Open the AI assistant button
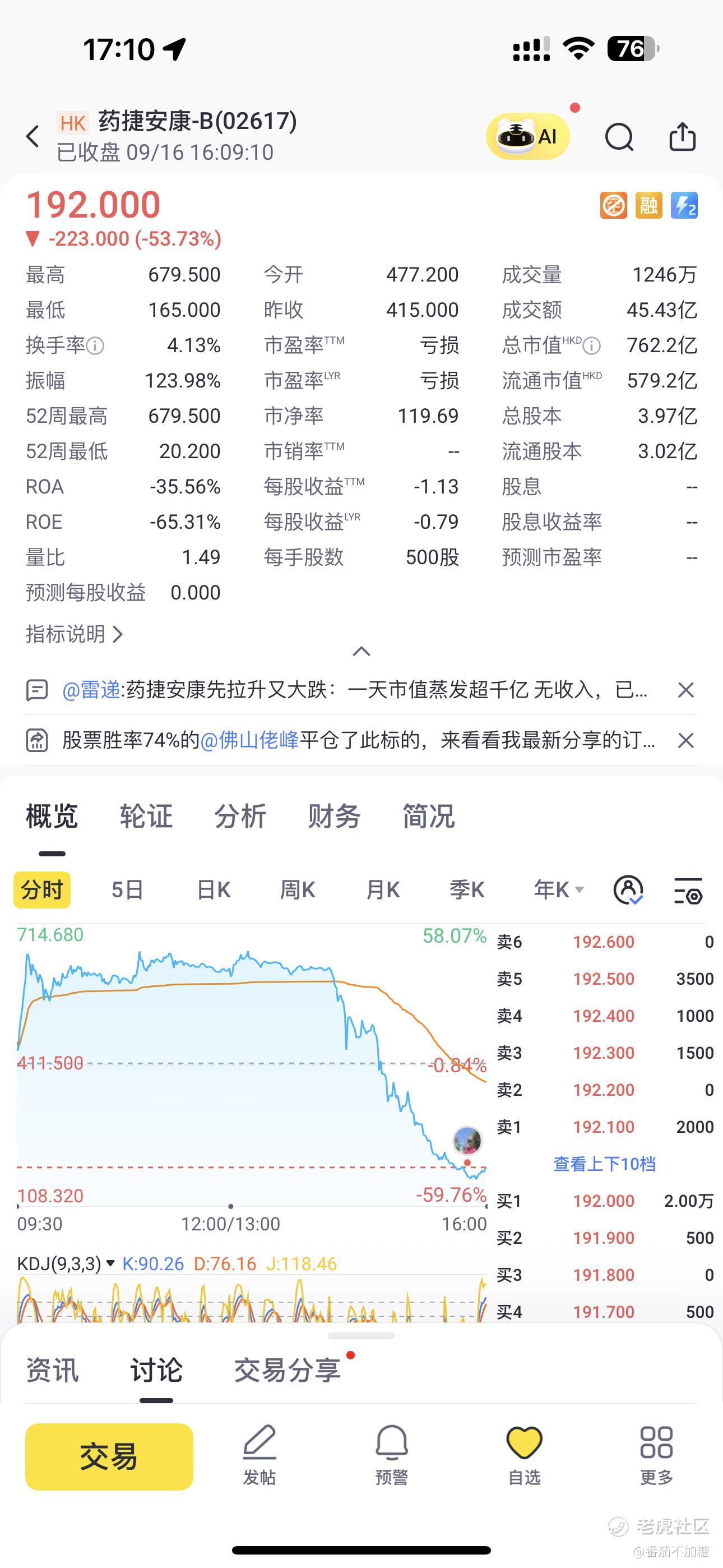 click(x=527, y=136)
